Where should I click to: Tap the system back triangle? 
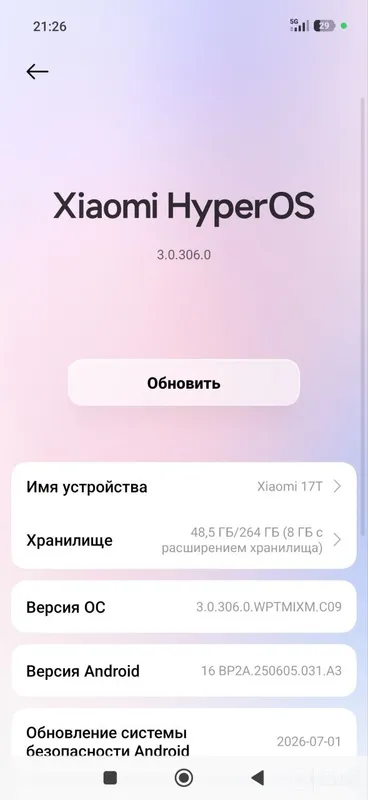pyautogui.click(x=258, y=778)
